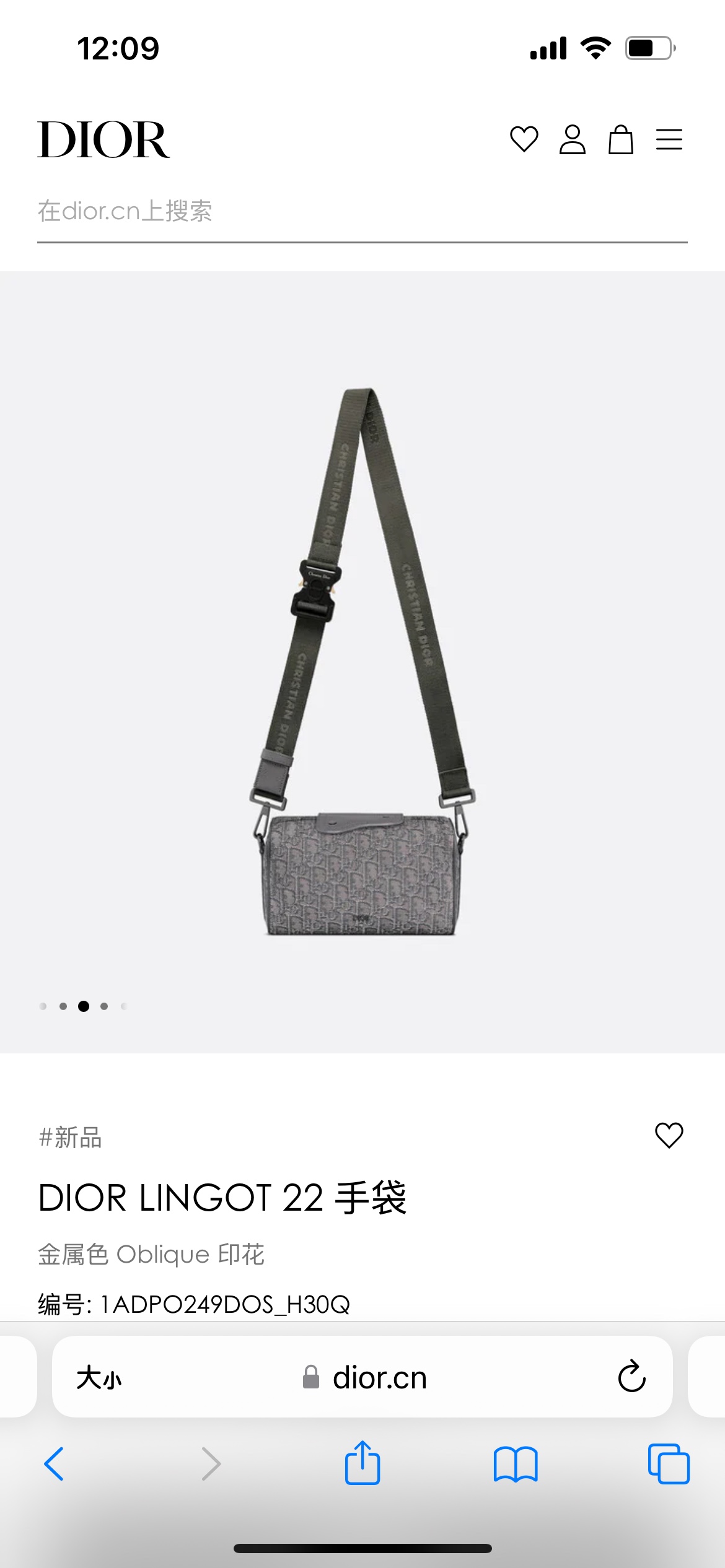
Task: Open Safari bookmarks
Action: [x=516, y=1464]
